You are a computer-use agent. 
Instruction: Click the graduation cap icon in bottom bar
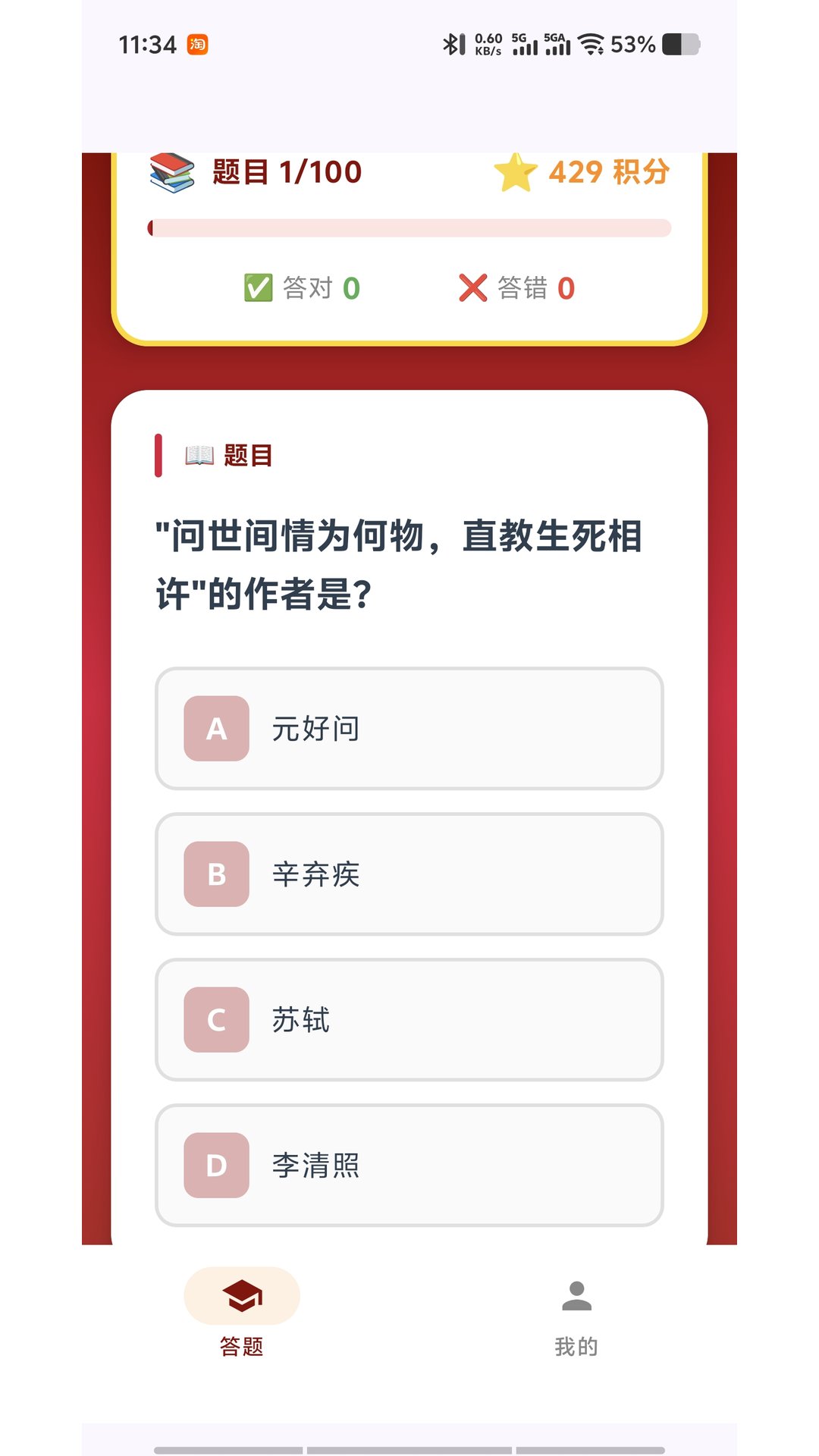pos(241,1295)
